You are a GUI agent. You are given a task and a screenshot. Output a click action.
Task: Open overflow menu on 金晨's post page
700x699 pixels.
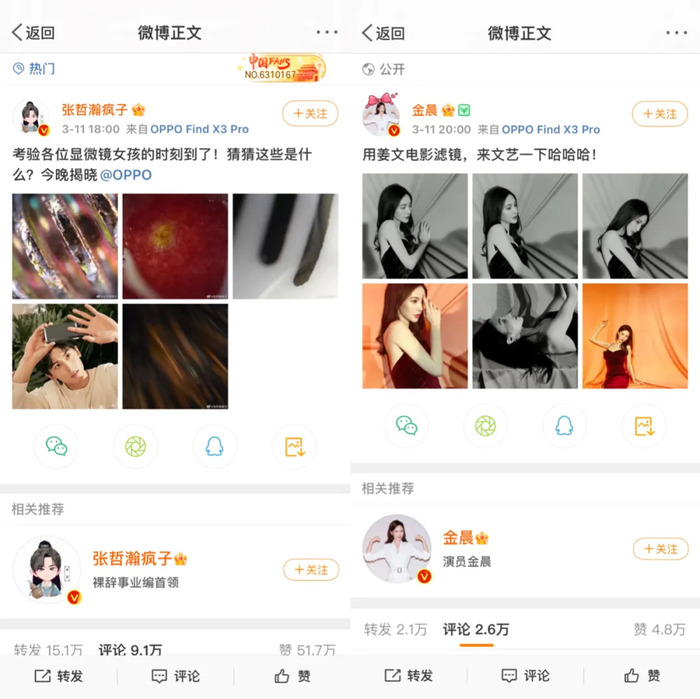coord(677,32)
